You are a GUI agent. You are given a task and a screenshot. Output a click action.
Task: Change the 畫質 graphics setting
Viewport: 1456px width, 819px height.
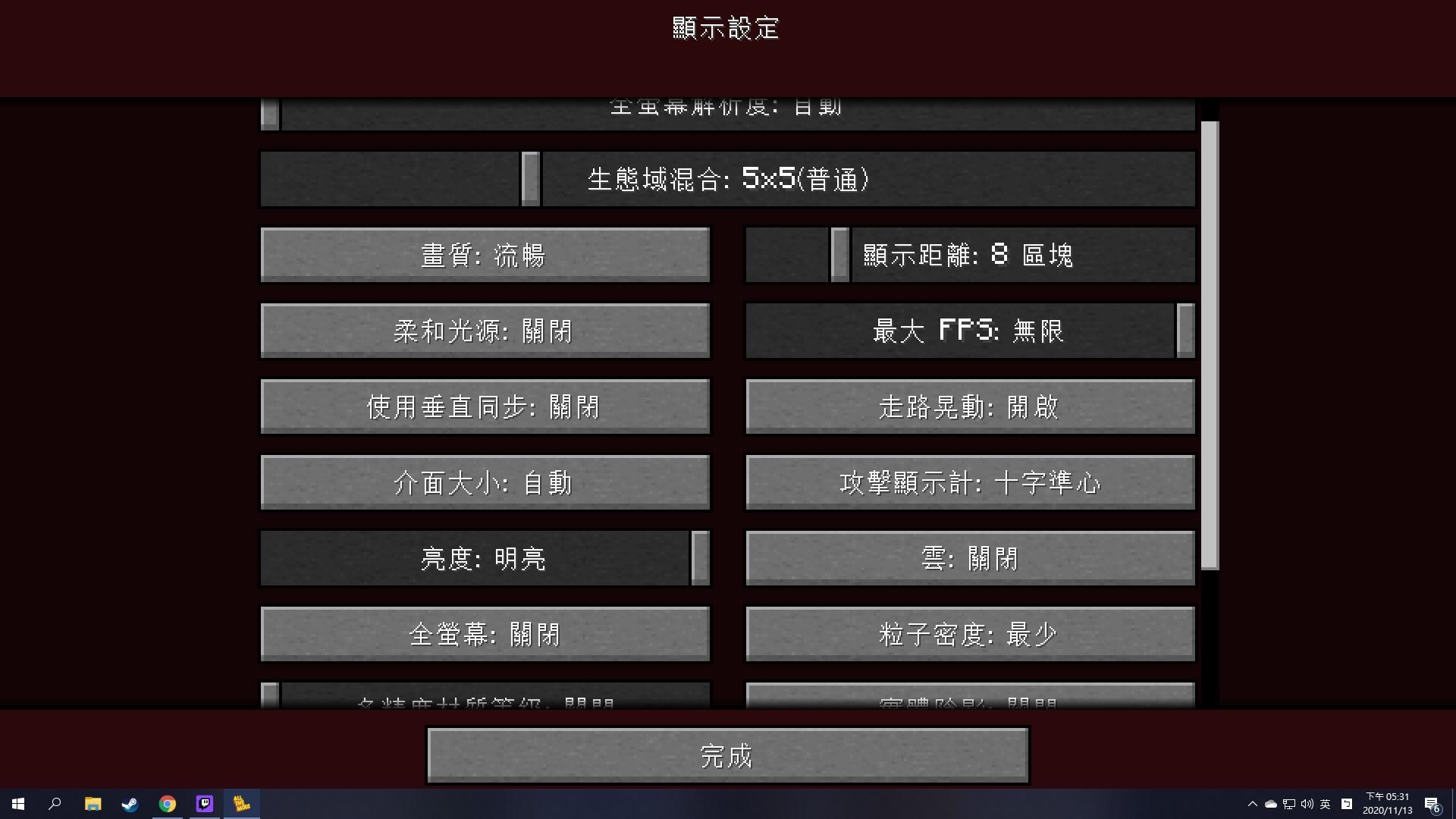tap(485, 255)
